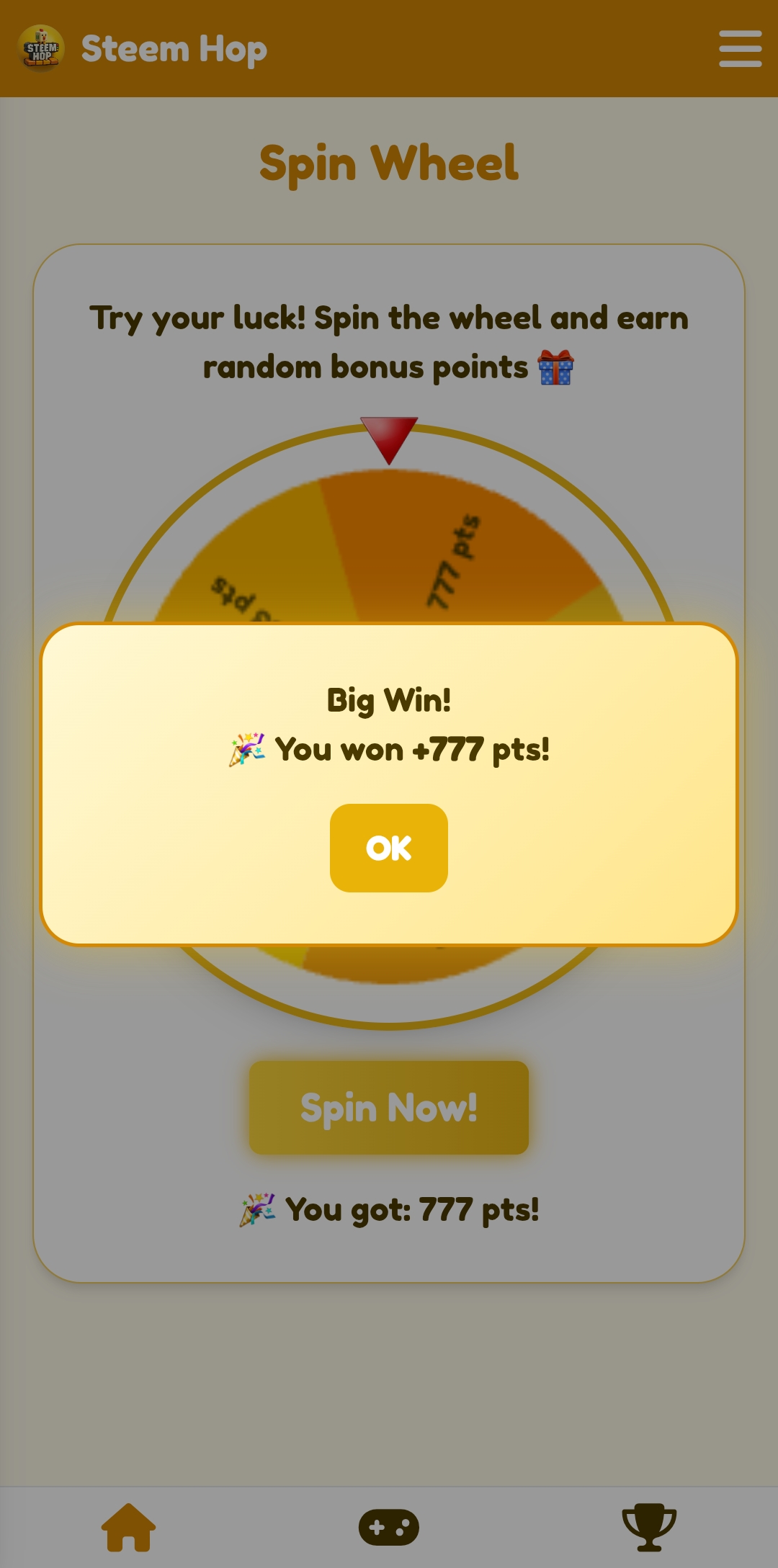778x1568 pixels.
Task: Switch to the trophy leaderboard tab
Action: tap(649, 1527)
